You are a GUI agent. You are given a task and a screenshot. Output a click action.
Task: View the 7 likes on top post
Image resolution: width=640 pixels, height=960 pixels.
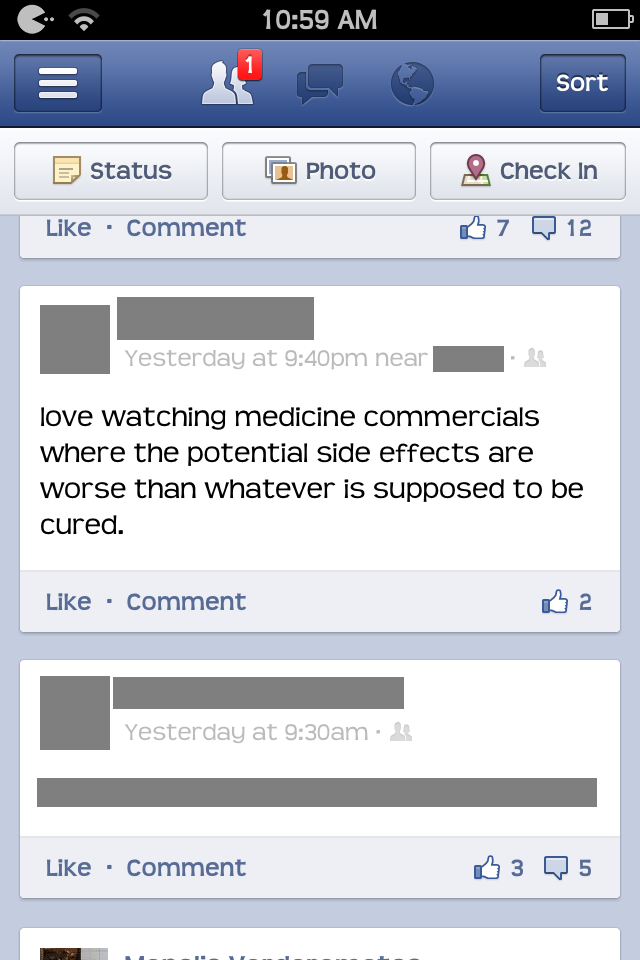[x=485, y=229]
